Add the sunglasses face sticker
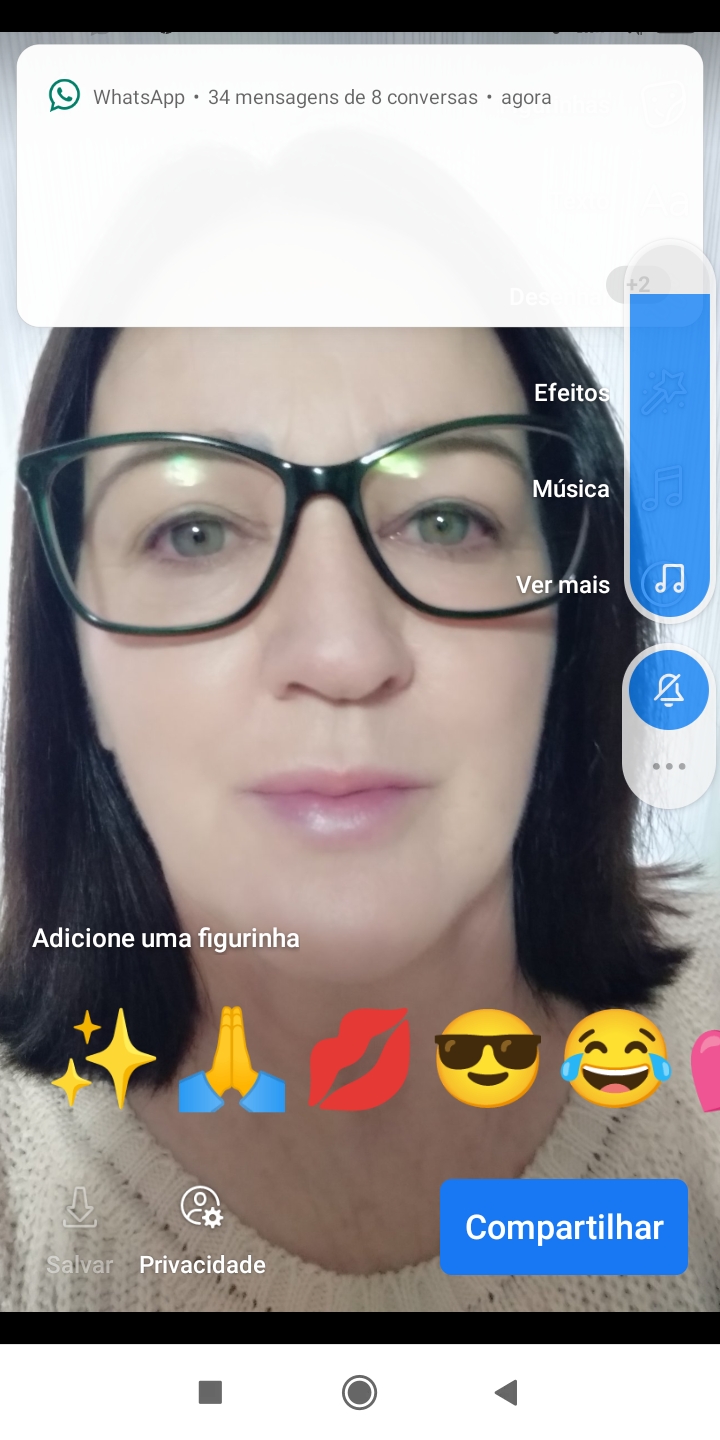Viewport: 720px width, 1440px height. coord(487,1059)
